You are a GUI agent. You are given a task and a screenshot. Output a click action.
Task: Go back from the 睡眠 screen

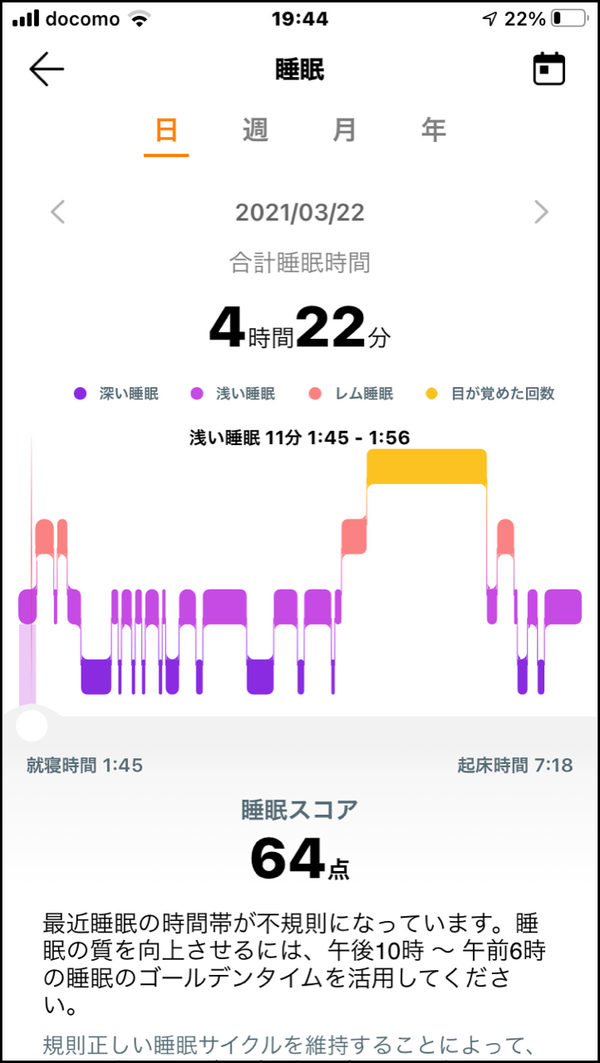[x=46, y=69]
